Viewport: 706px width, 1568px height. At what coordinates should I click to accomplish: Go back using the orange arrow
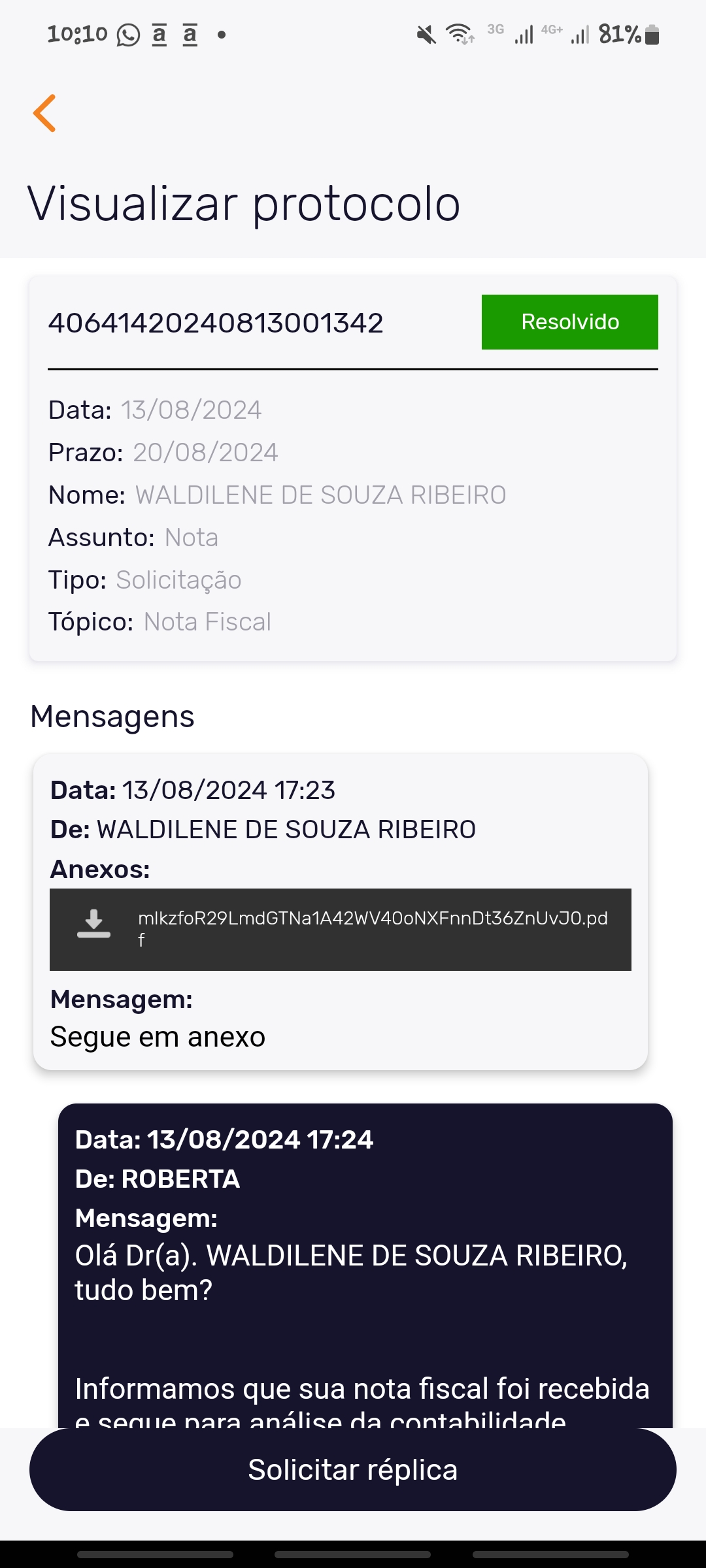(44, 113)
